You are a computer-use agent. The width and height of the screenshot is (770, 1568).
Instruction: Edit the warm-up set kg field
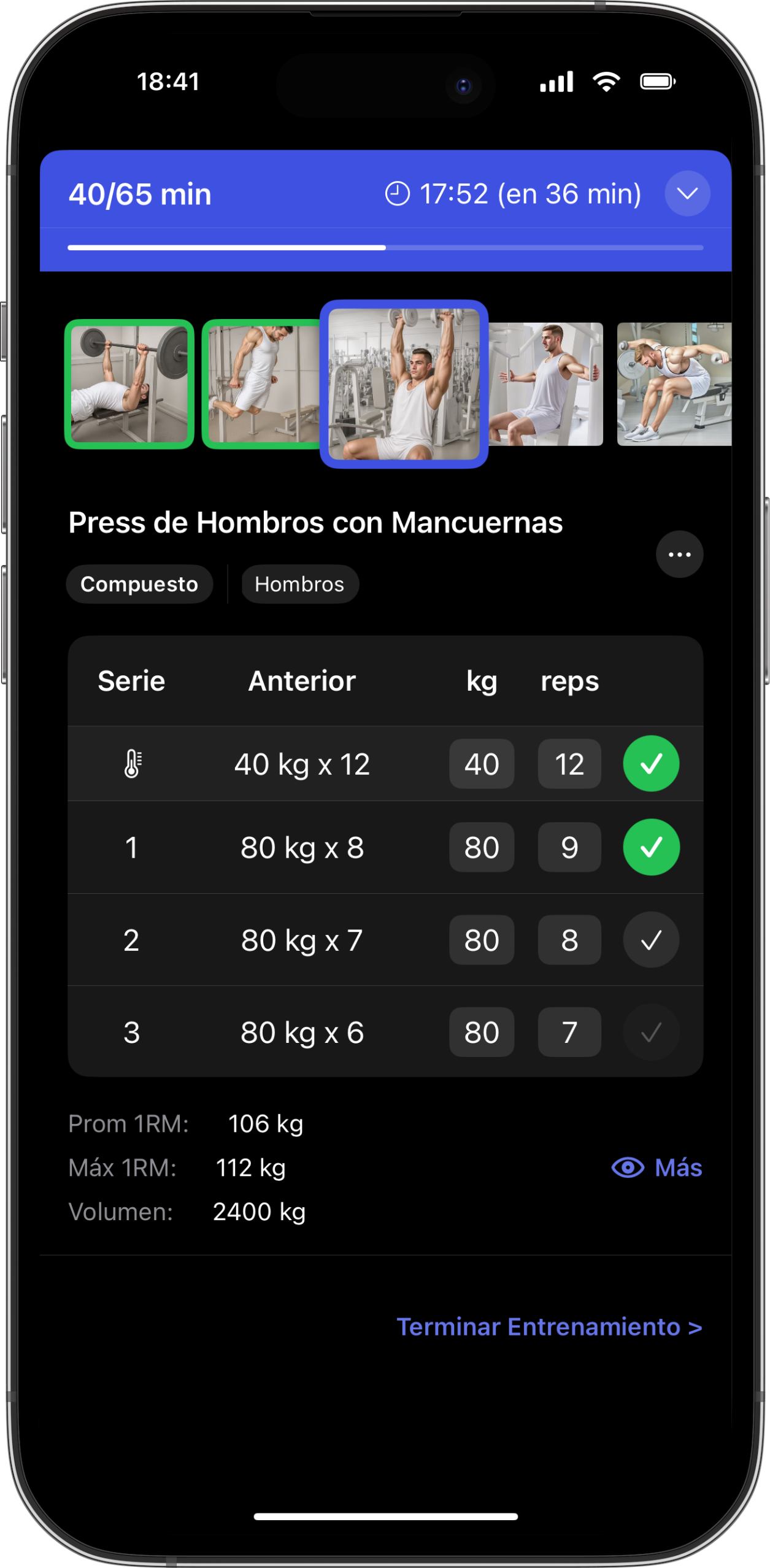click(x=482, y=764)
